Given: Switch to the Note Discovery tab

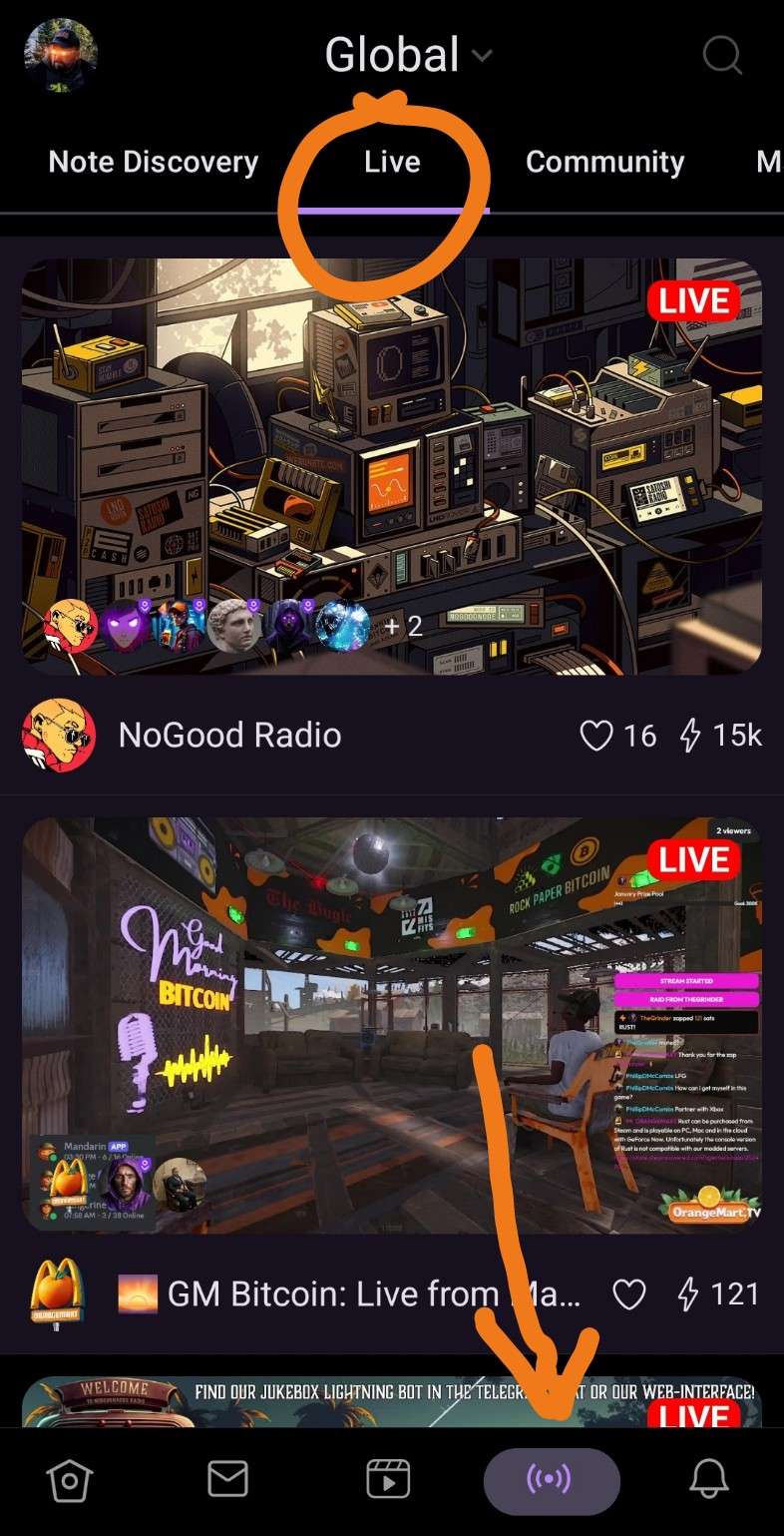Looking at the screenshot, I should click(x=154, y=163).
